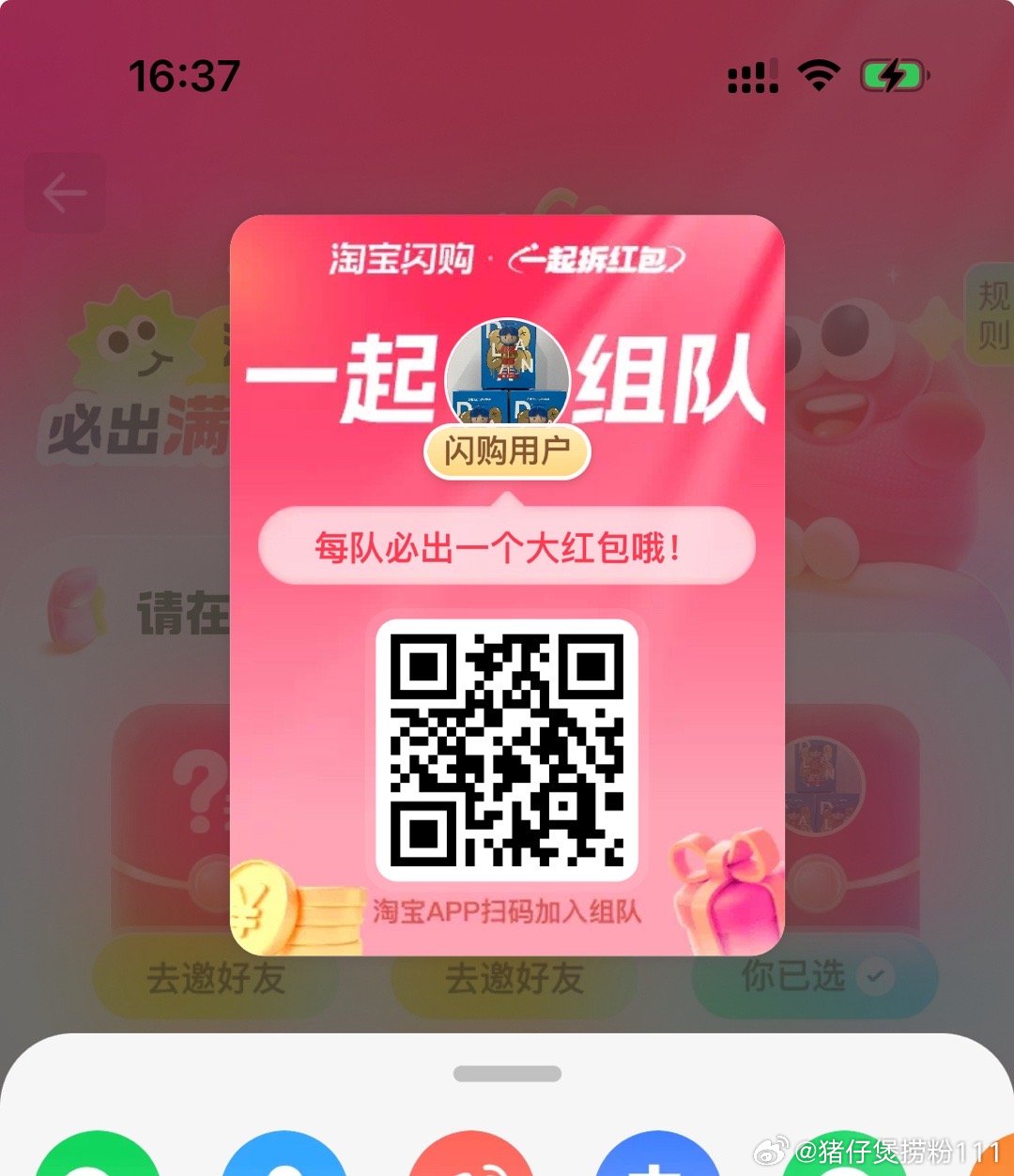This screenshot has height=1176, width=1014.
Task: Tap the dark-blue share icon
Action: pyautogui.click(x=657, y=1158)
